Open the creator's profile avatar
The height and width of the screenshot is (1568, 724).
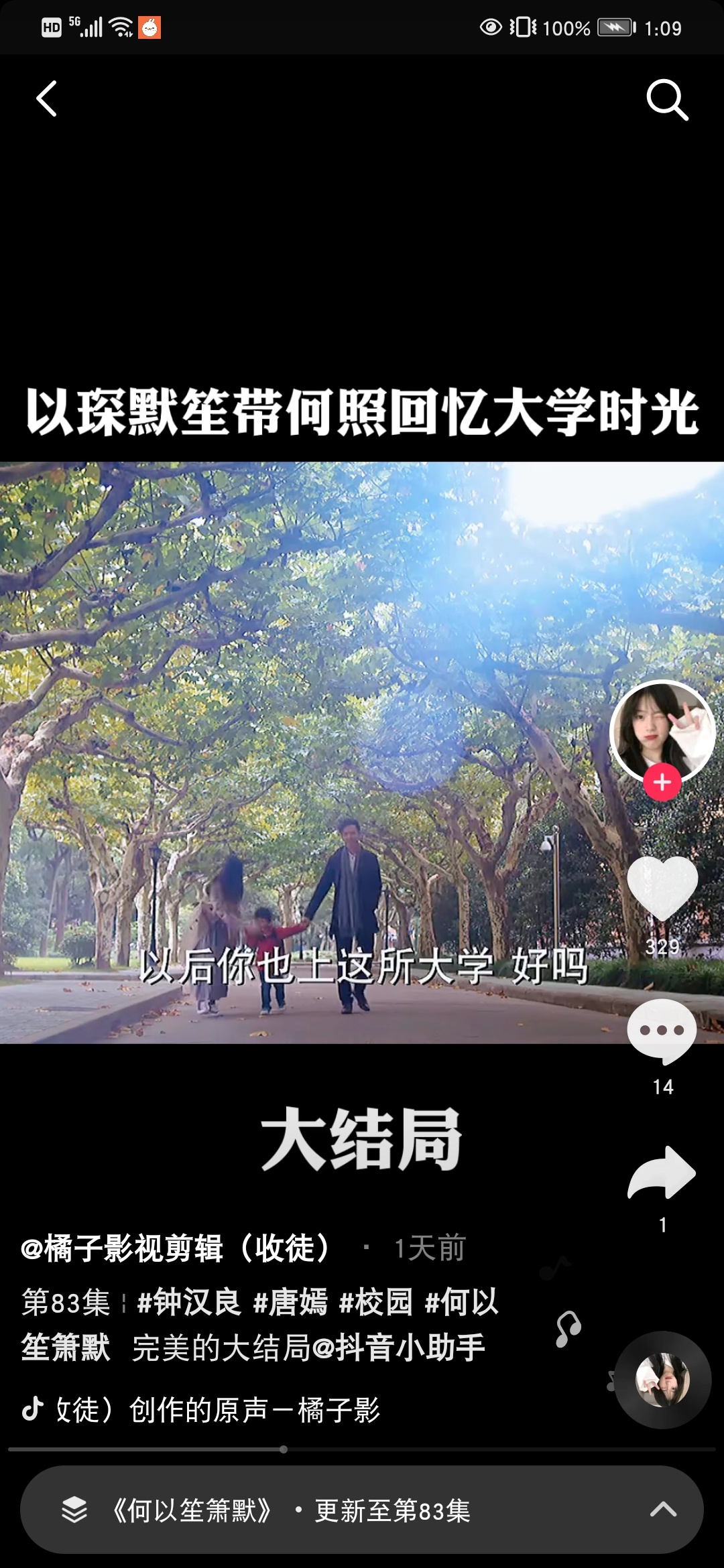click(x=662, y=730)
